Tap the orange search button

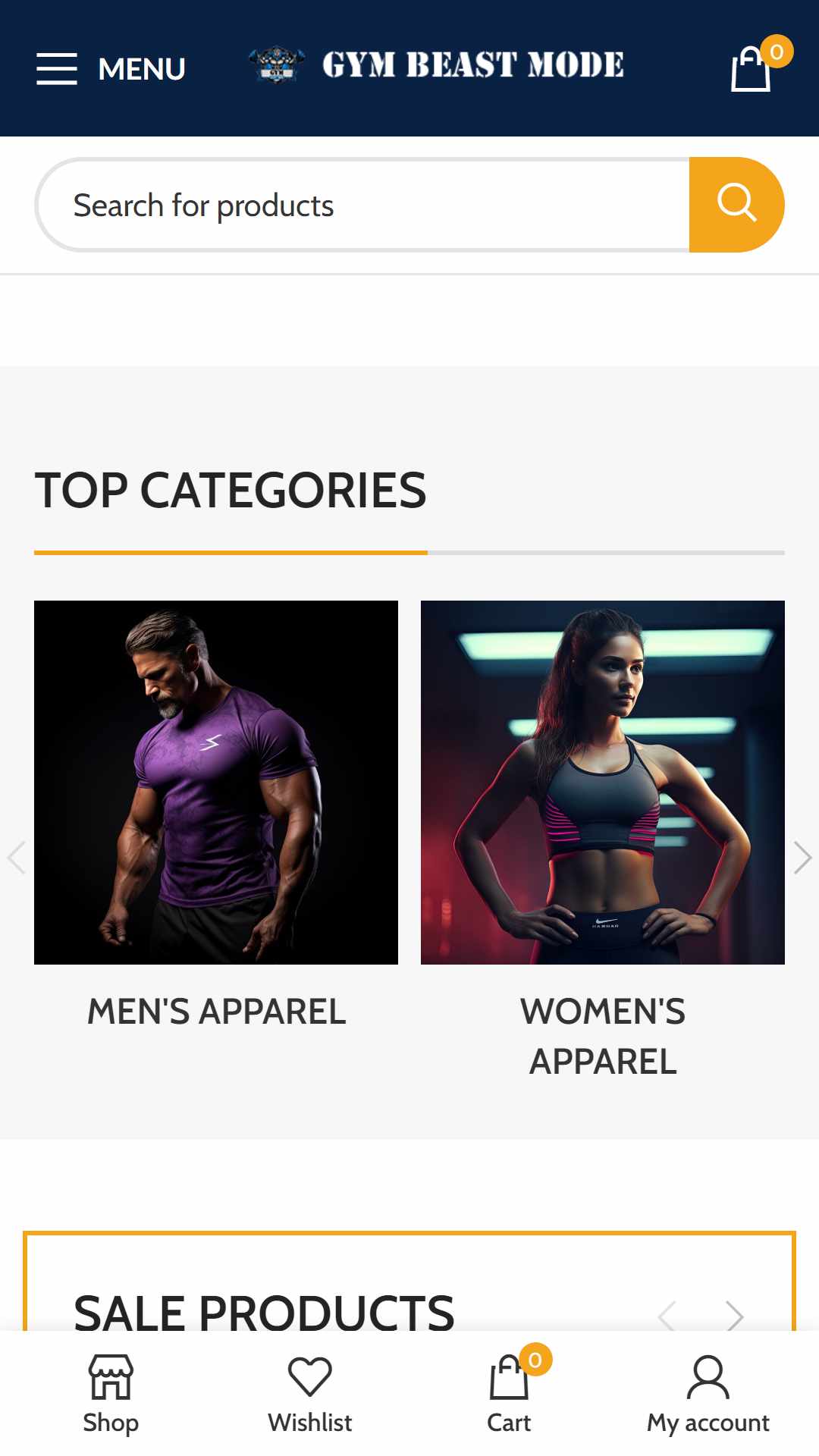(736, 205)
